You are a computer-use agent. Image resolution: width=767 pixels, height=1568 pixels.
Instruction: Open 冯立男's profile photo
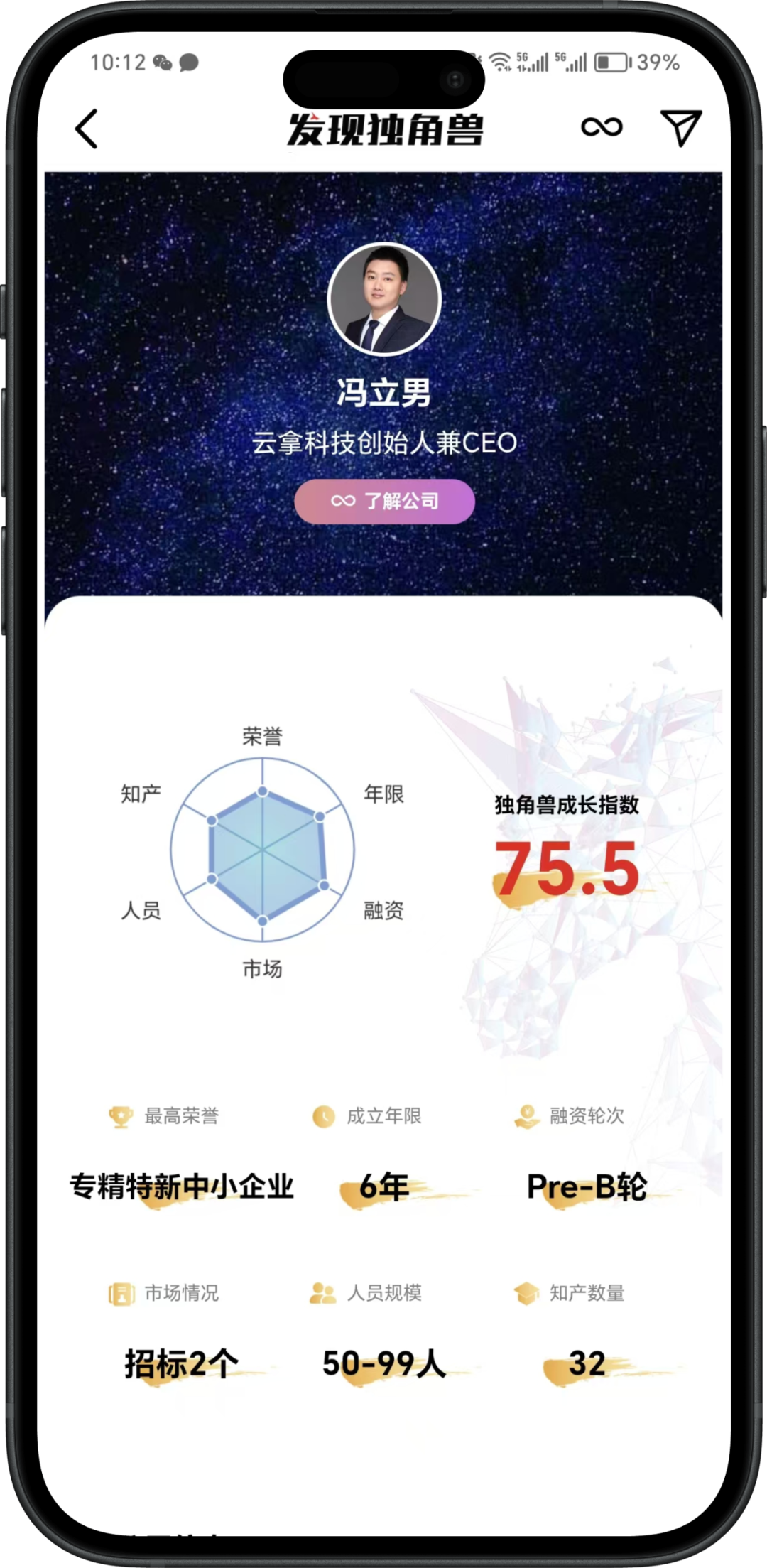pyautogui.click(x=384, y=299)
